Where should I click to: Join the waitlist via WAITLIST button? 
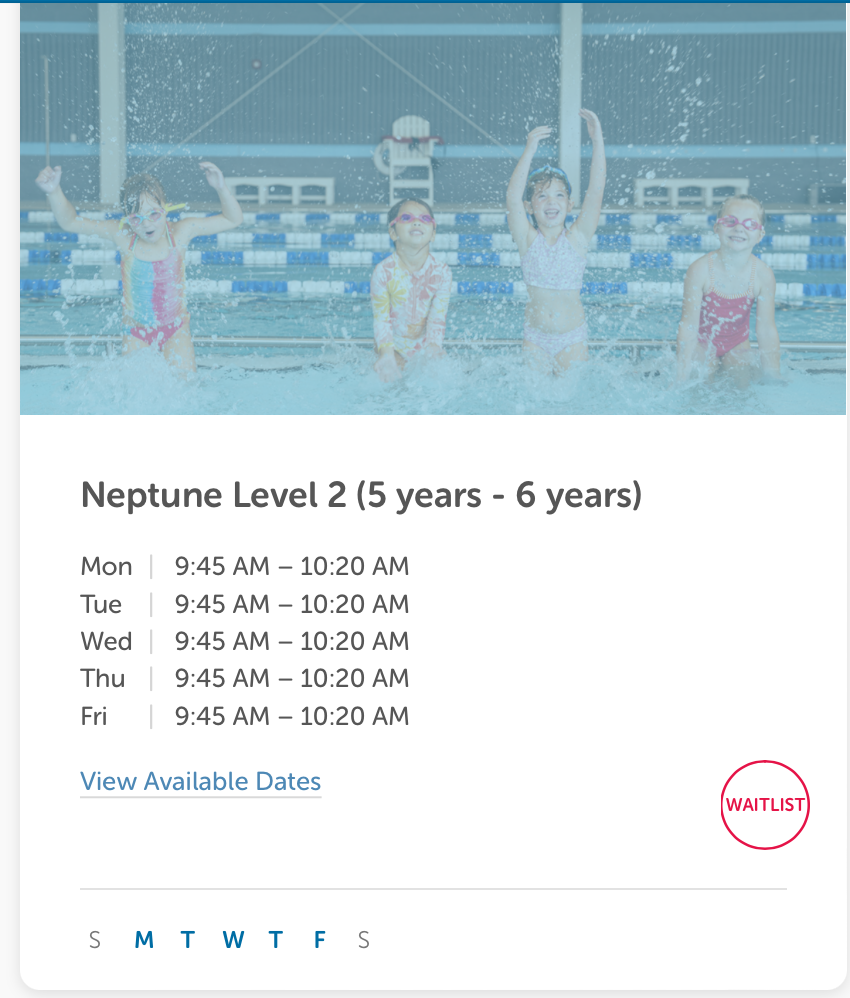[x=764, y=805]
